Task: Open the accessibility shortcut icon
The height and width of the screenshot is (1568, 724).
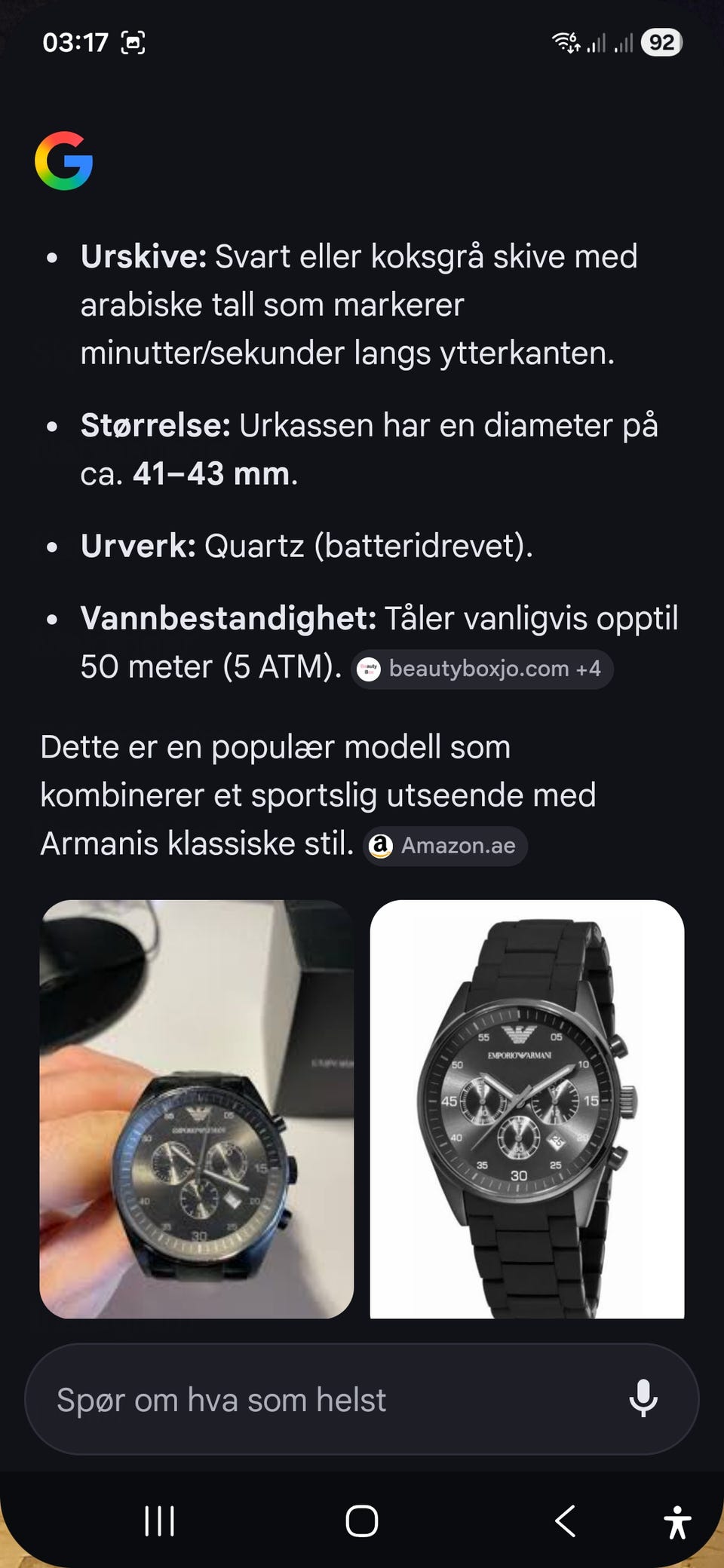Action: pos(676,1521)
